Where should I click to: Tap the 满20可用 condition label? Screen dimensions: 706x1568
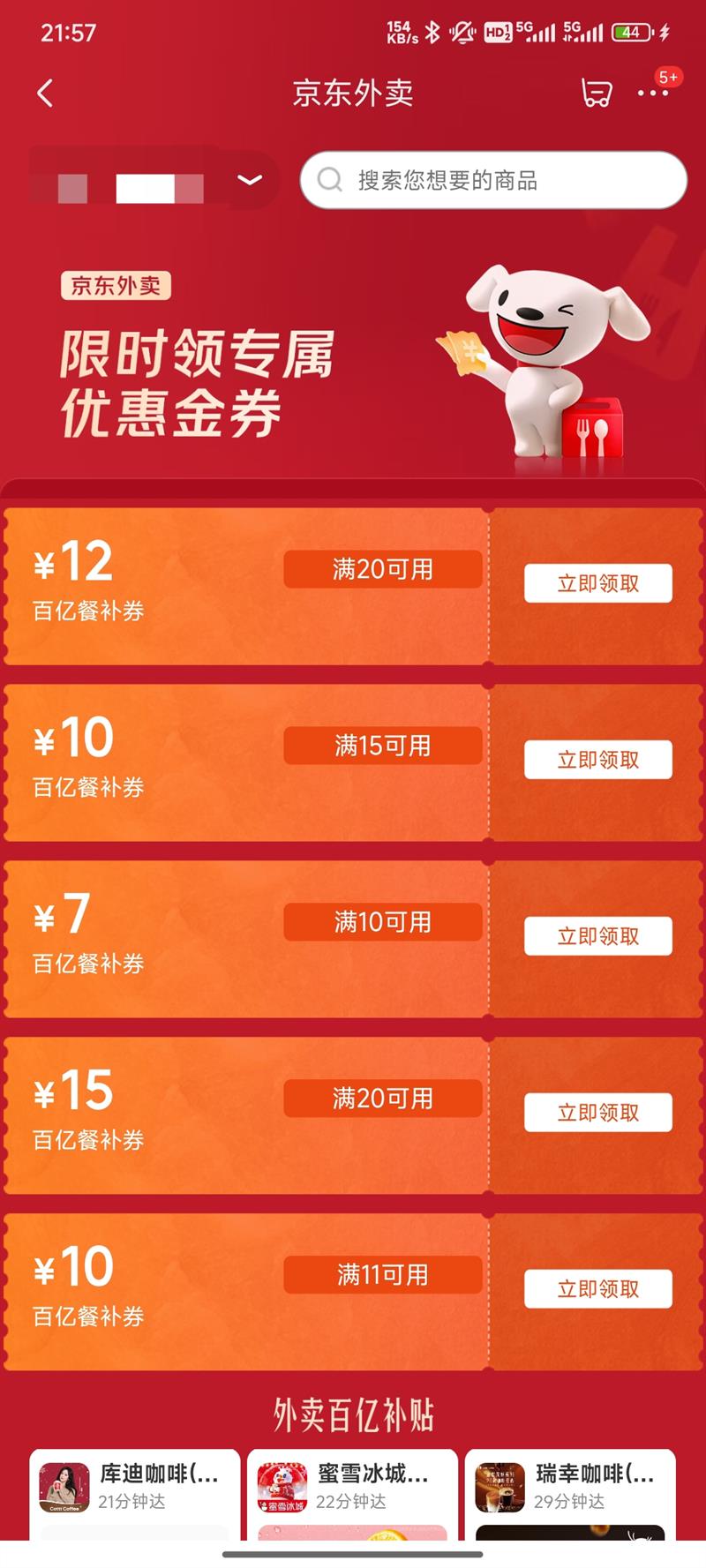[382, 569]
